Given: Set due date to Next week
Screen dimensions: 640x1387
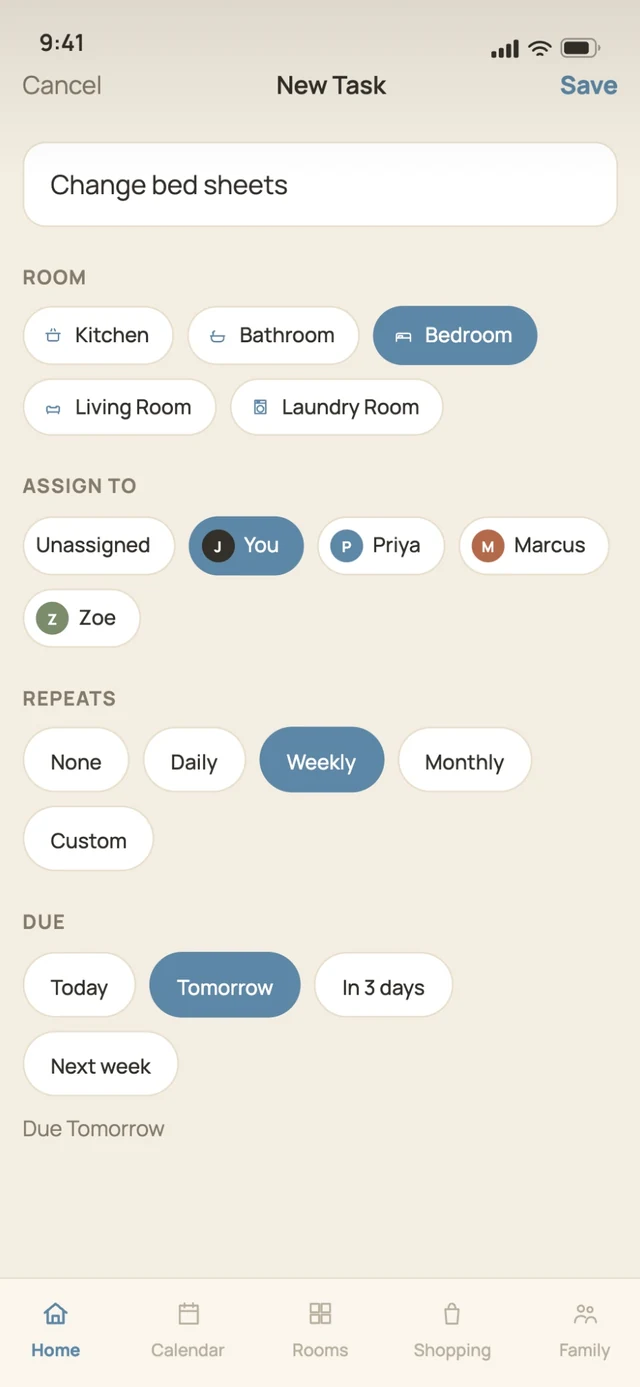Looking at the screenshot, I should tap(101, 1066).
